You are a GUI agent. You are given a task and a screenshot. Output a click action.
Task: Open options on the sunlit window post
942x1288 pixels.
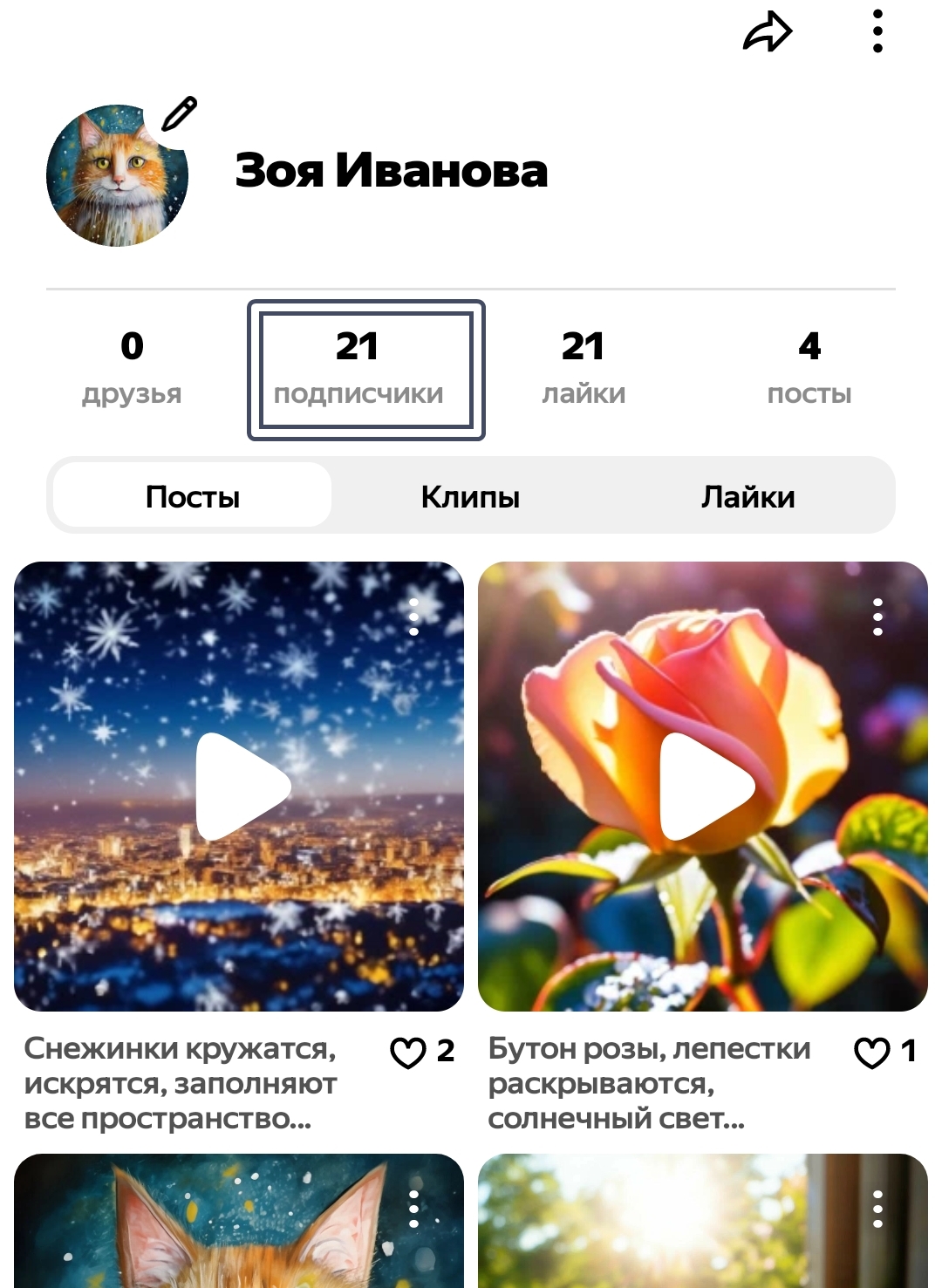point(877,1209)
